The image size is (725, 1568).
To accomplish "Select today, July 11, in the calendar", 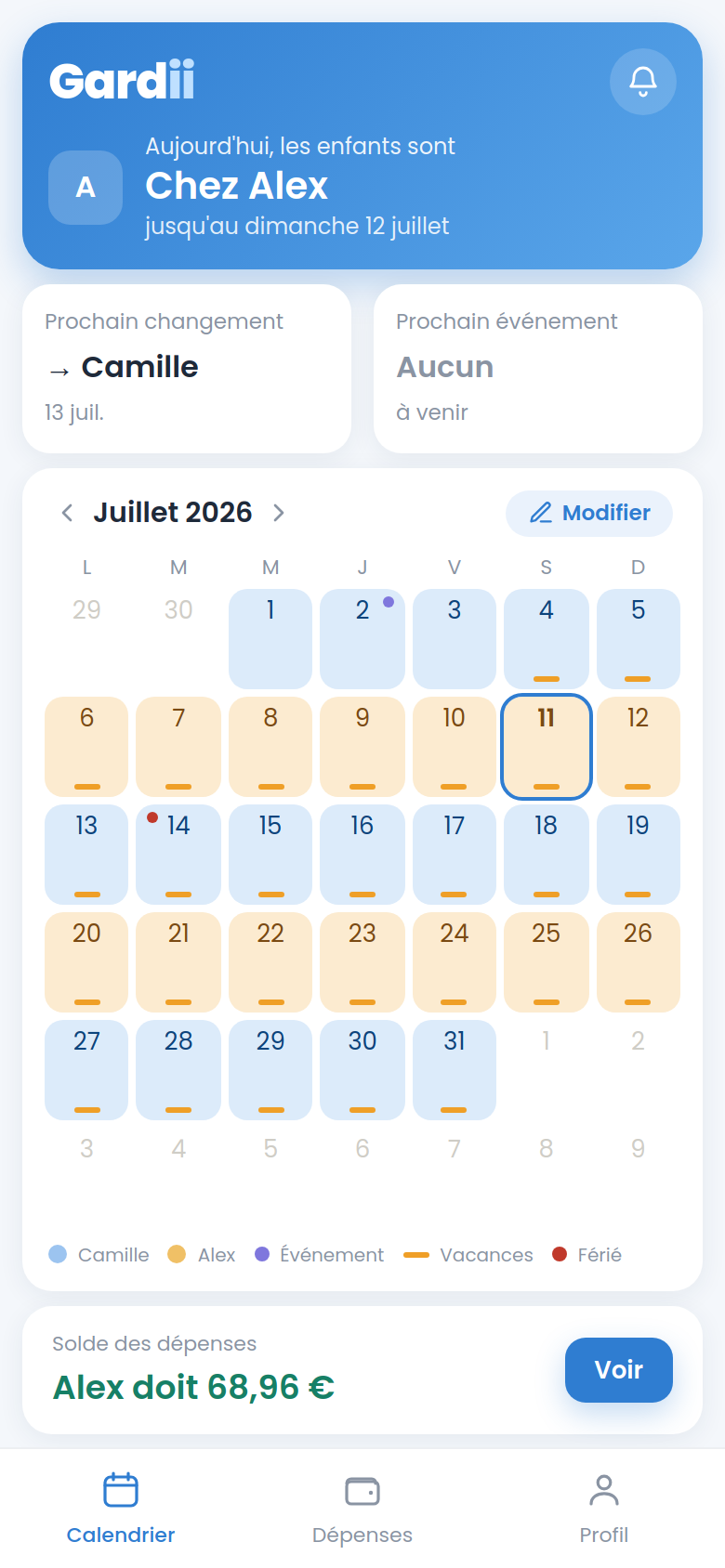I will click(x=547, y=747).
